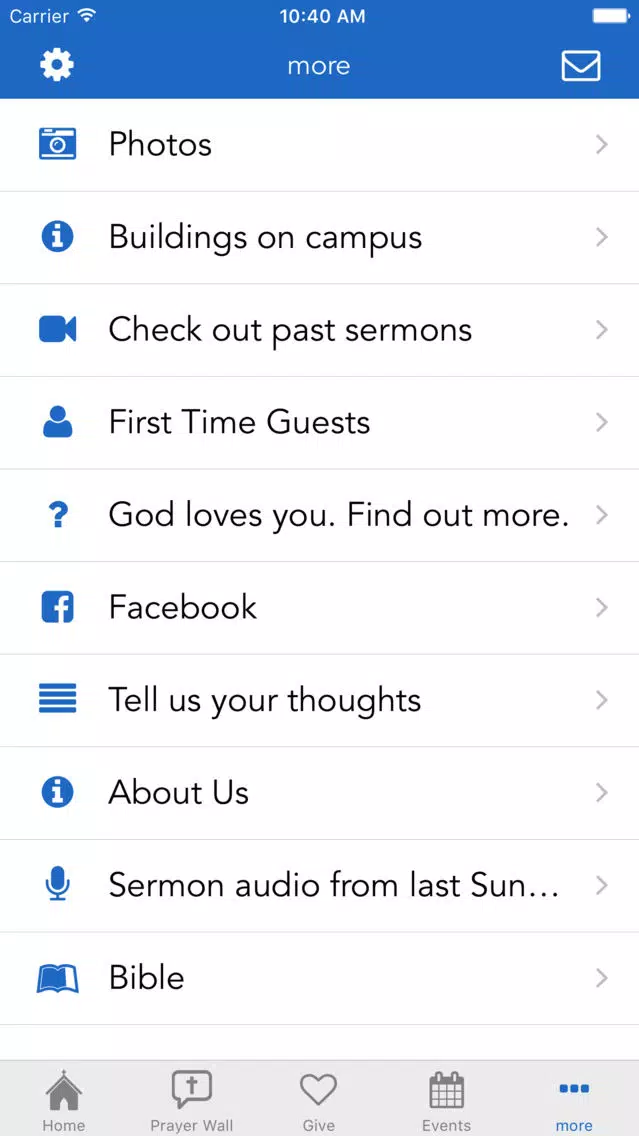639x1136 pixels.
Task: Open Sermon audio from last Sunday
Action: (x=320, y=886)
